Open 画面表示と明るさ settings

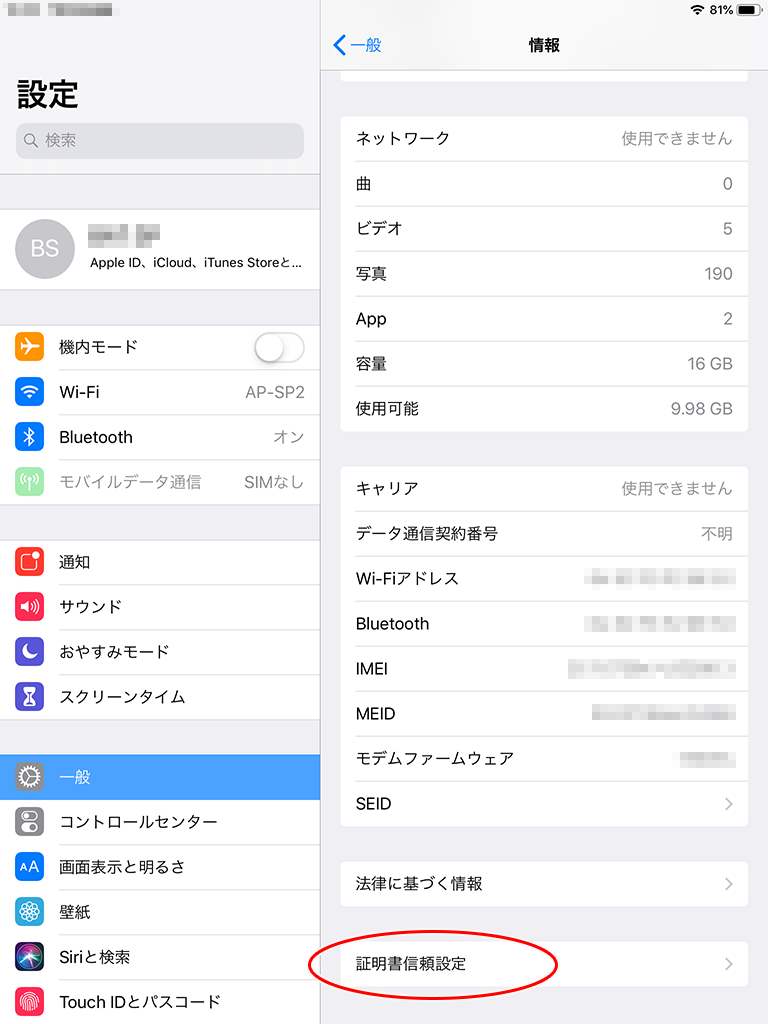[160, 867]
